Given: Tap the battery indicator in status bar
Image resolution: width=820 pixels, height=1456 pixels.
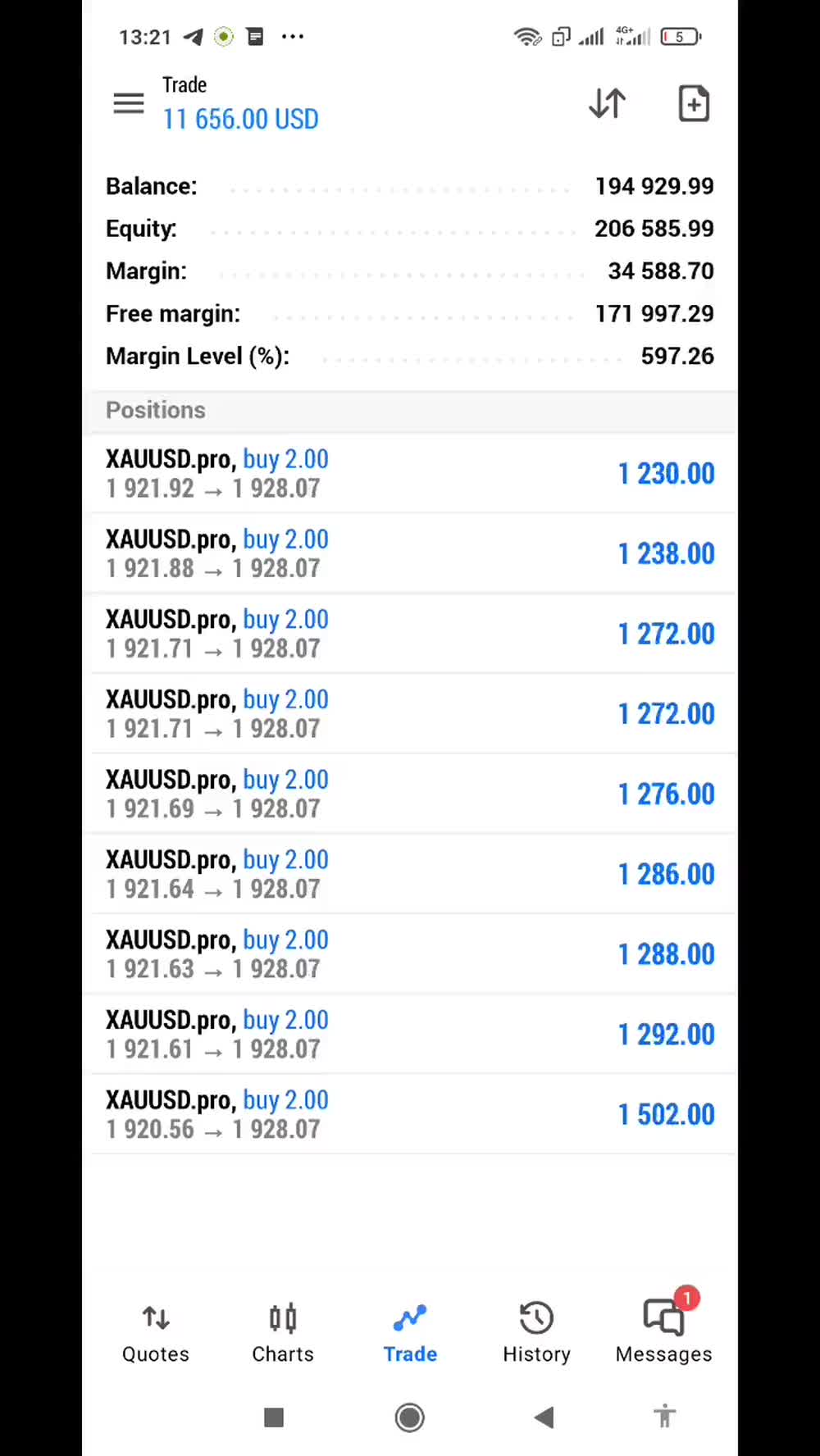Looking at the screenshot, I should [x=680, y=36].
